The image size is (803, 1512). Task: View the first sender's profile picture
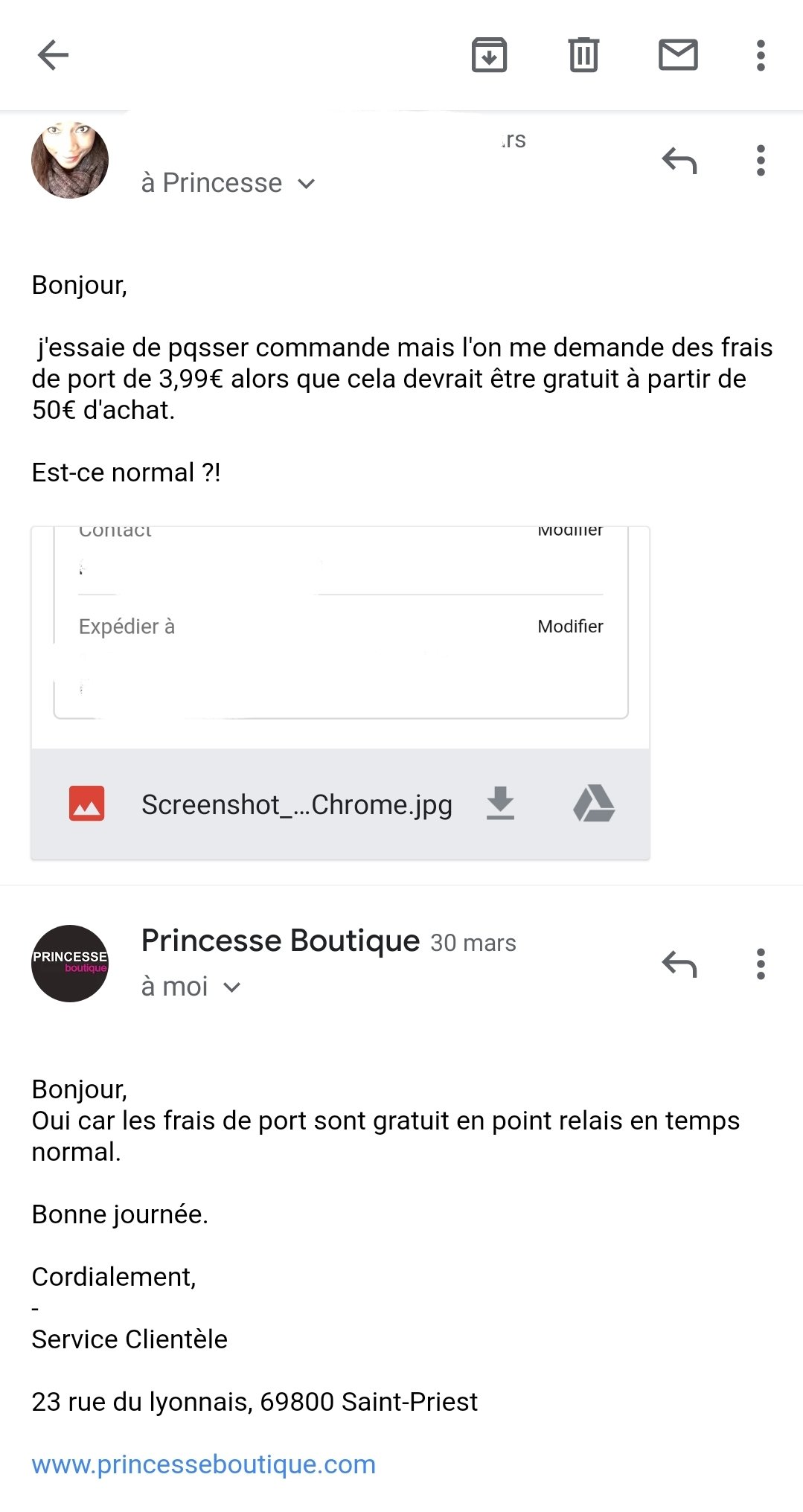click(70, 161)
